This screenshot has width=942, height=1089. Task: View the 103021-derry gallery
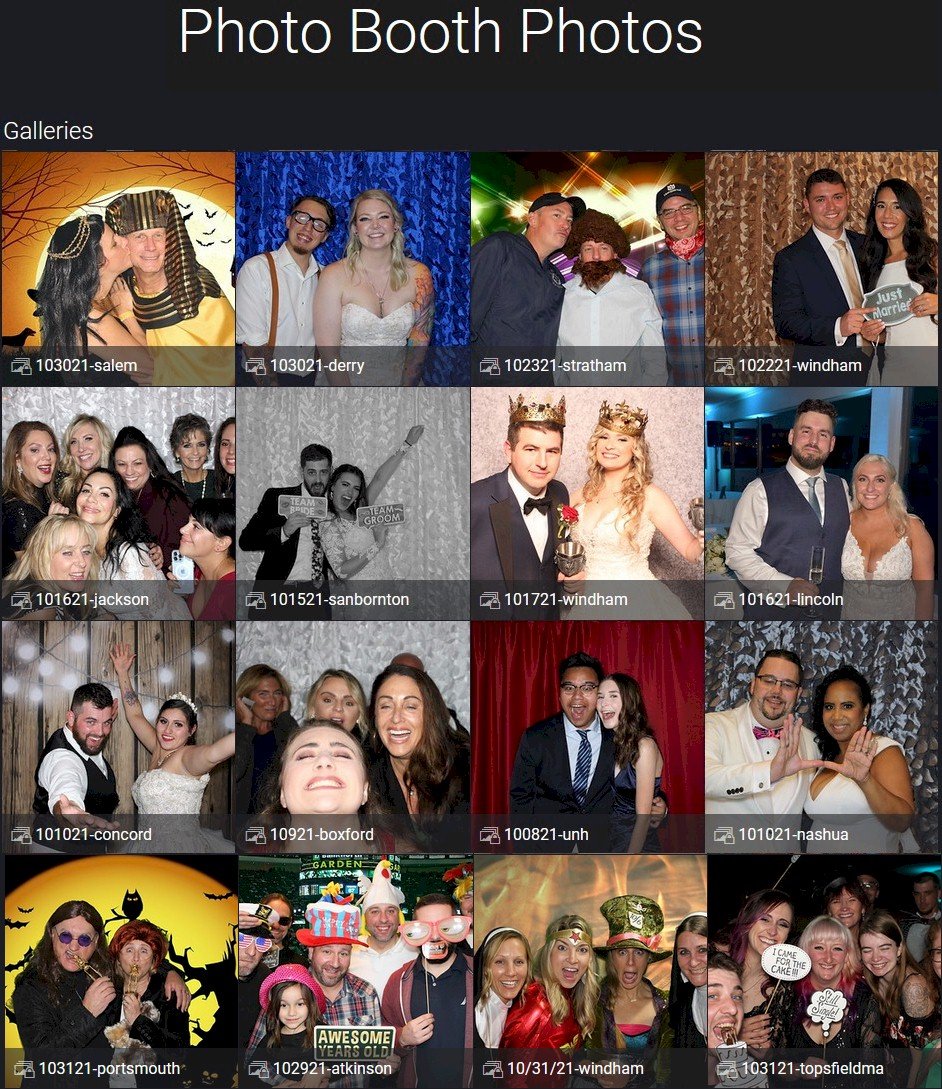coord(353,268)
